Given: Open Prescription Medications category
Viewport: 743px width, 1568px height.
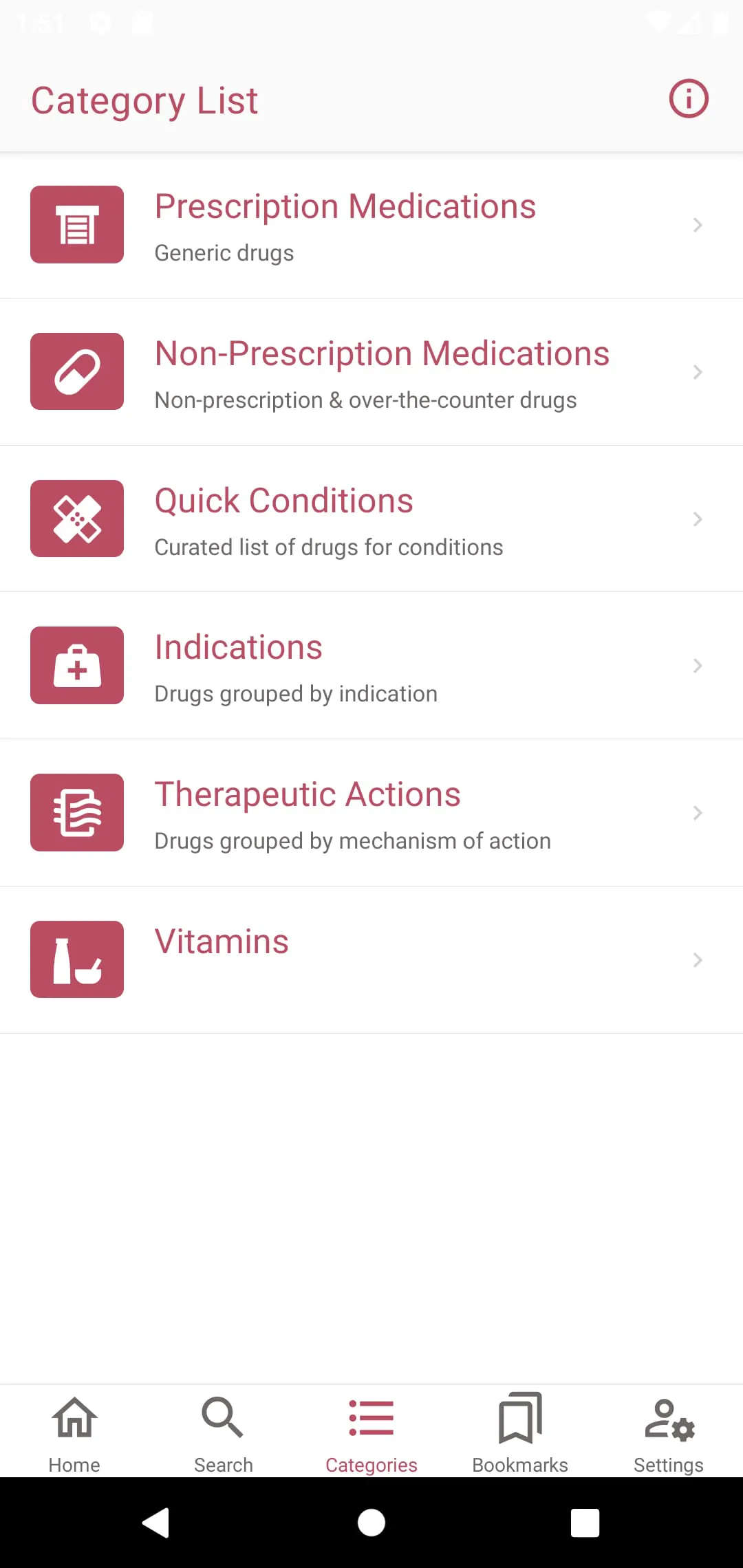Looking at the screenshot, I should click(371, 225).
